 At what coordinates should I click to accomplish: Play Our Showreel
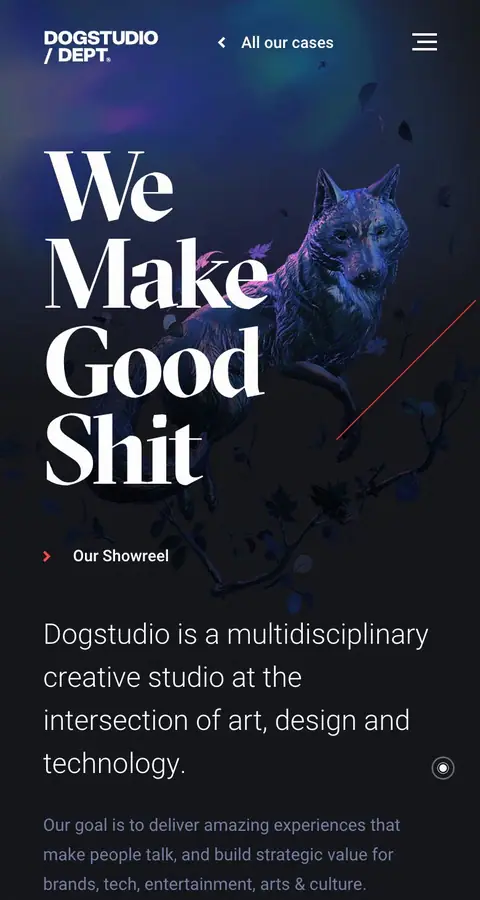coord(106,556)
